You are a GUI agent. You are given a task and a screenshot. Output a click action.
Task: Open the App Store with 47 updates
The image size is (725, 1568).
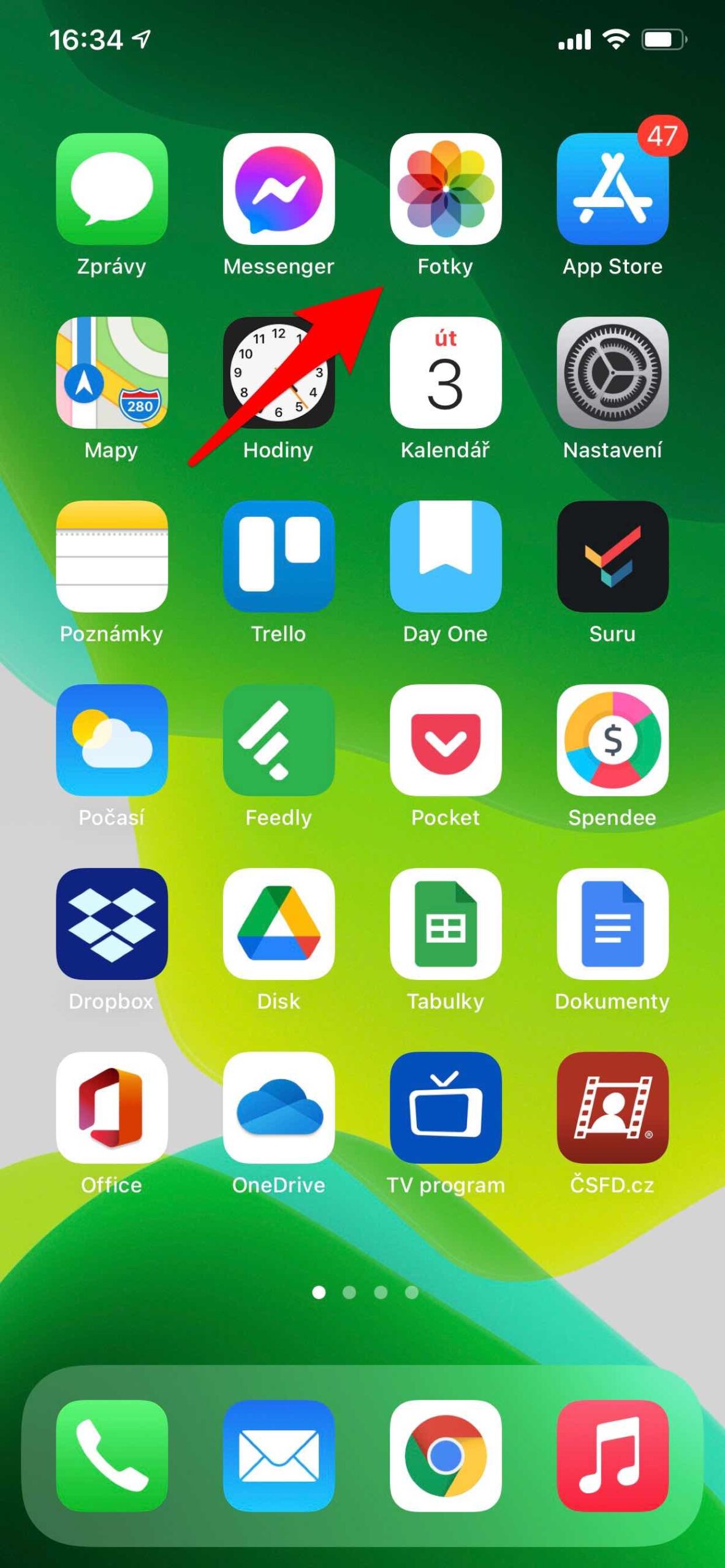point(612,190)
